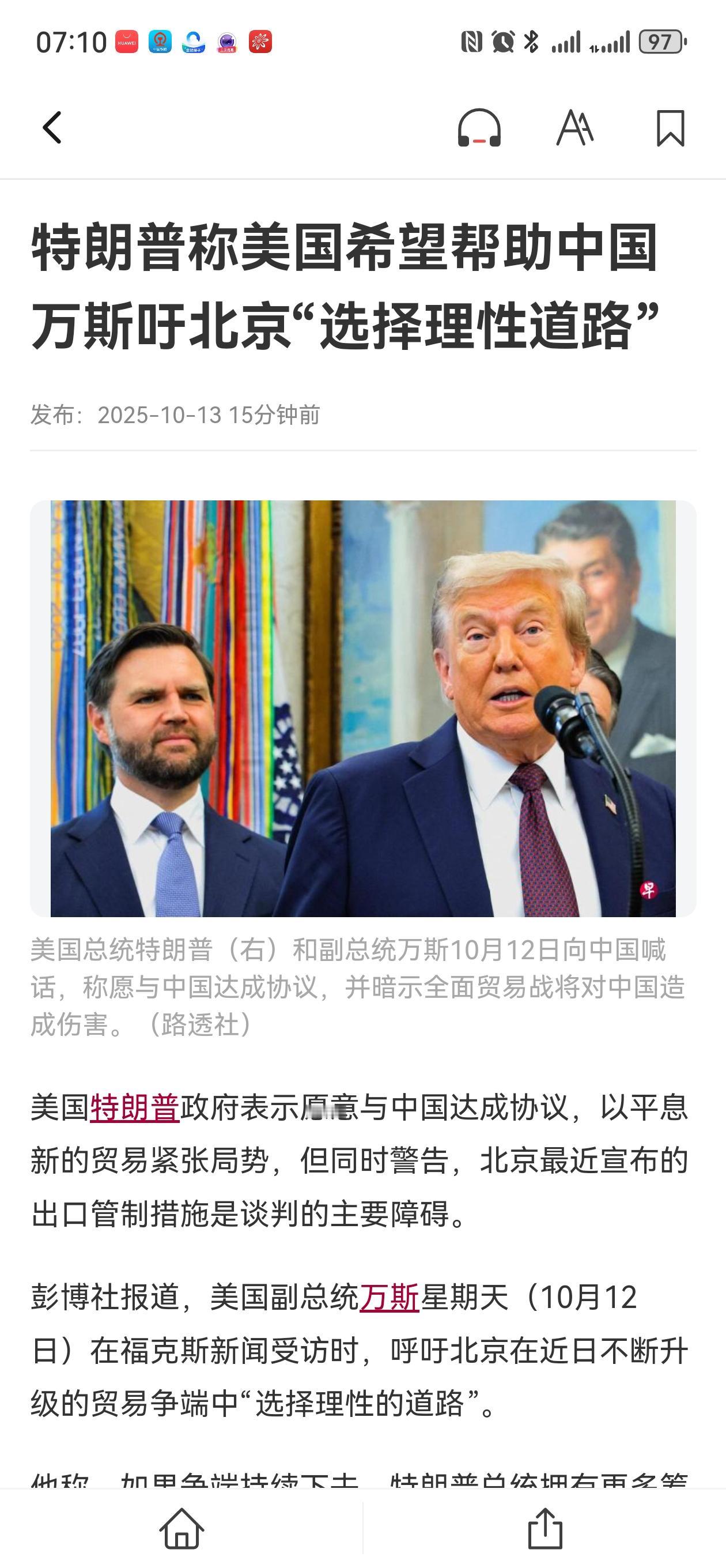Listen to the article with the headphone icon
The height and width of the screenshot is (1568, 726).
(479, 128)
